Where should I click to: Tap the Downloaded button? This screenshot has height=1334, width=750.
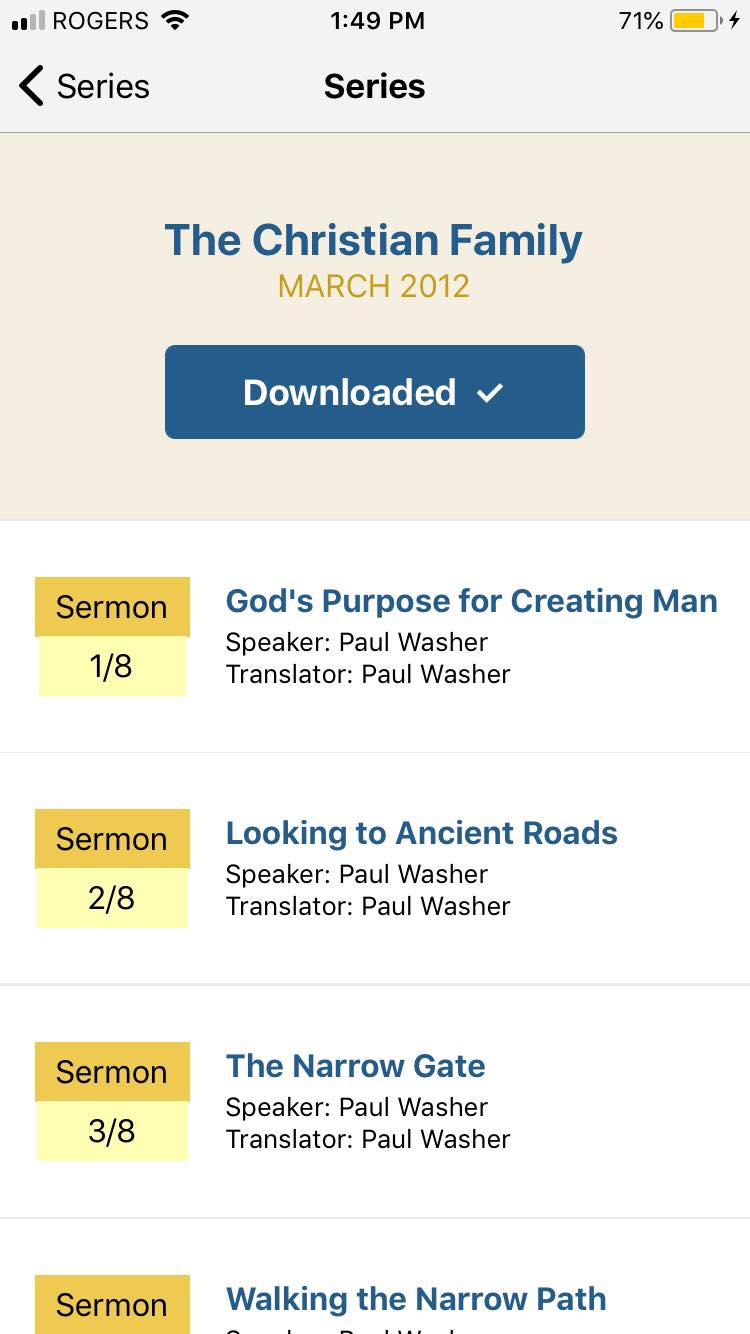click(374, 392)
